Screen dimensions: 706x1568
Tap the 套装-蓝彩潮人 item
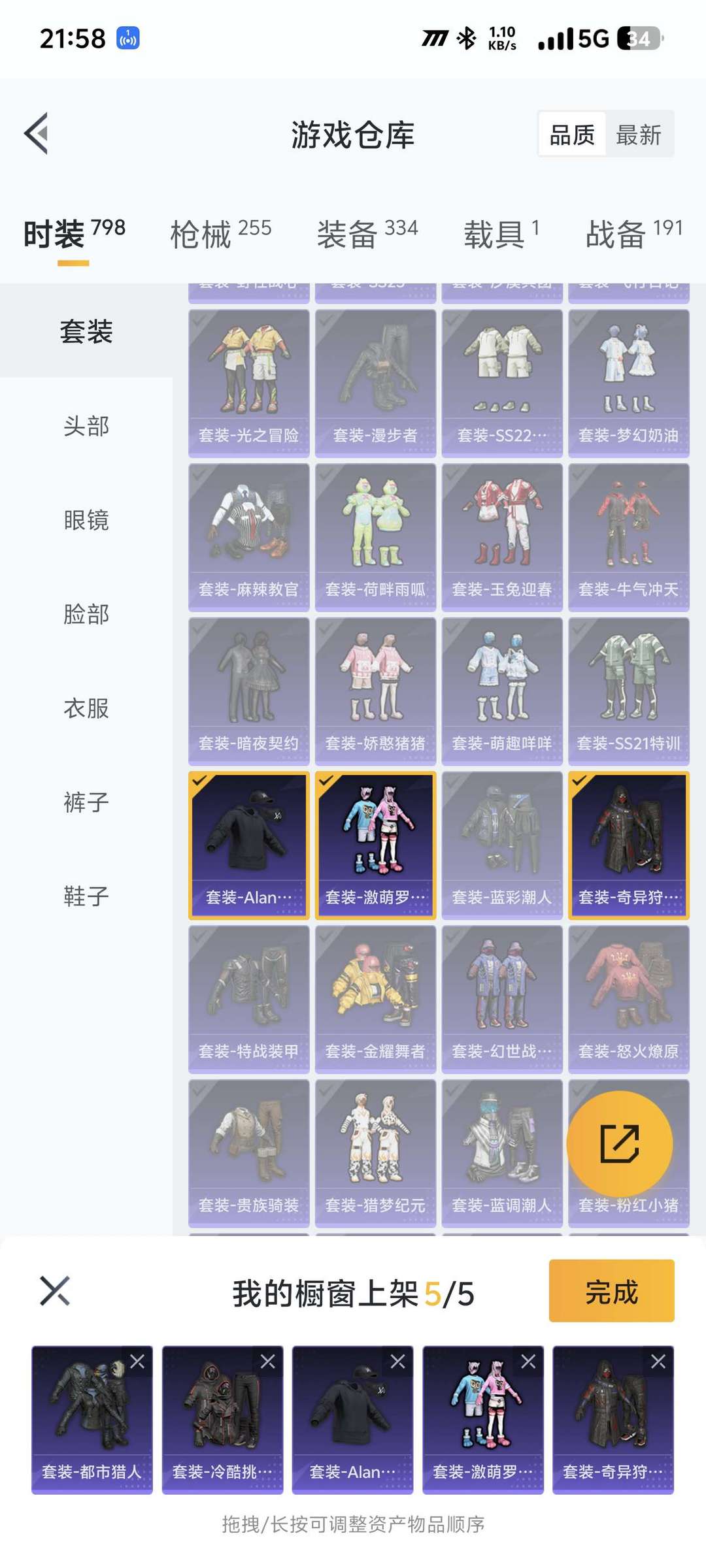tap(502, 845)
